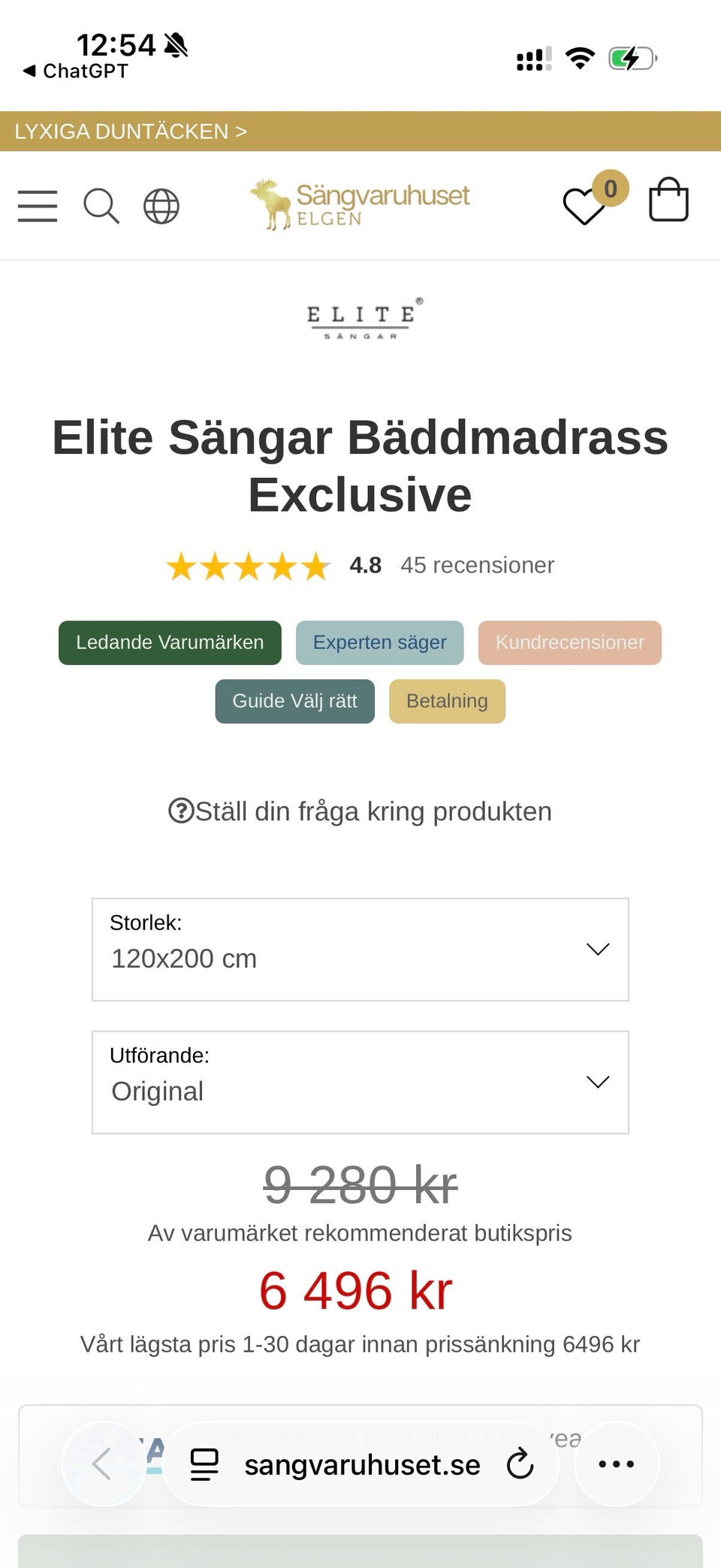Open the wishlist heart icon

point(584,206)
